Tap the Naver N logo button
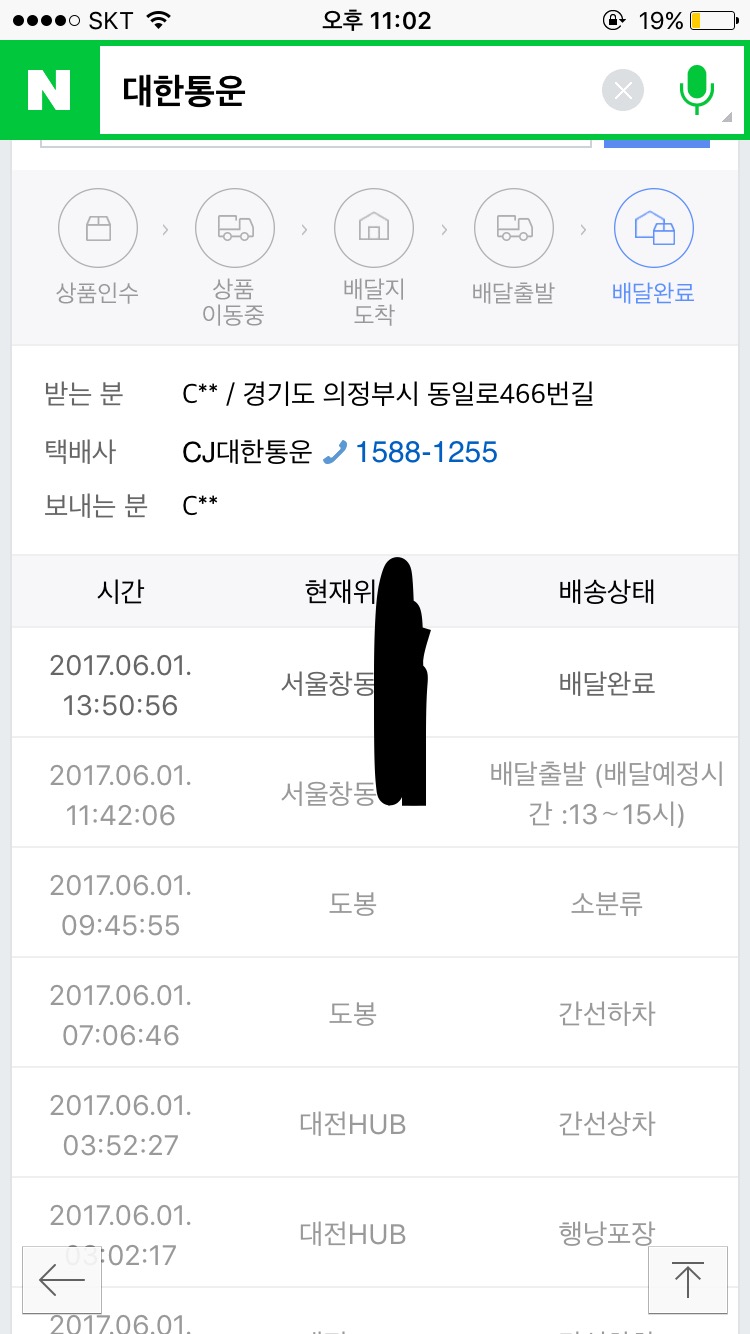Screen dimensions: 750x1334 click(49, 91)
